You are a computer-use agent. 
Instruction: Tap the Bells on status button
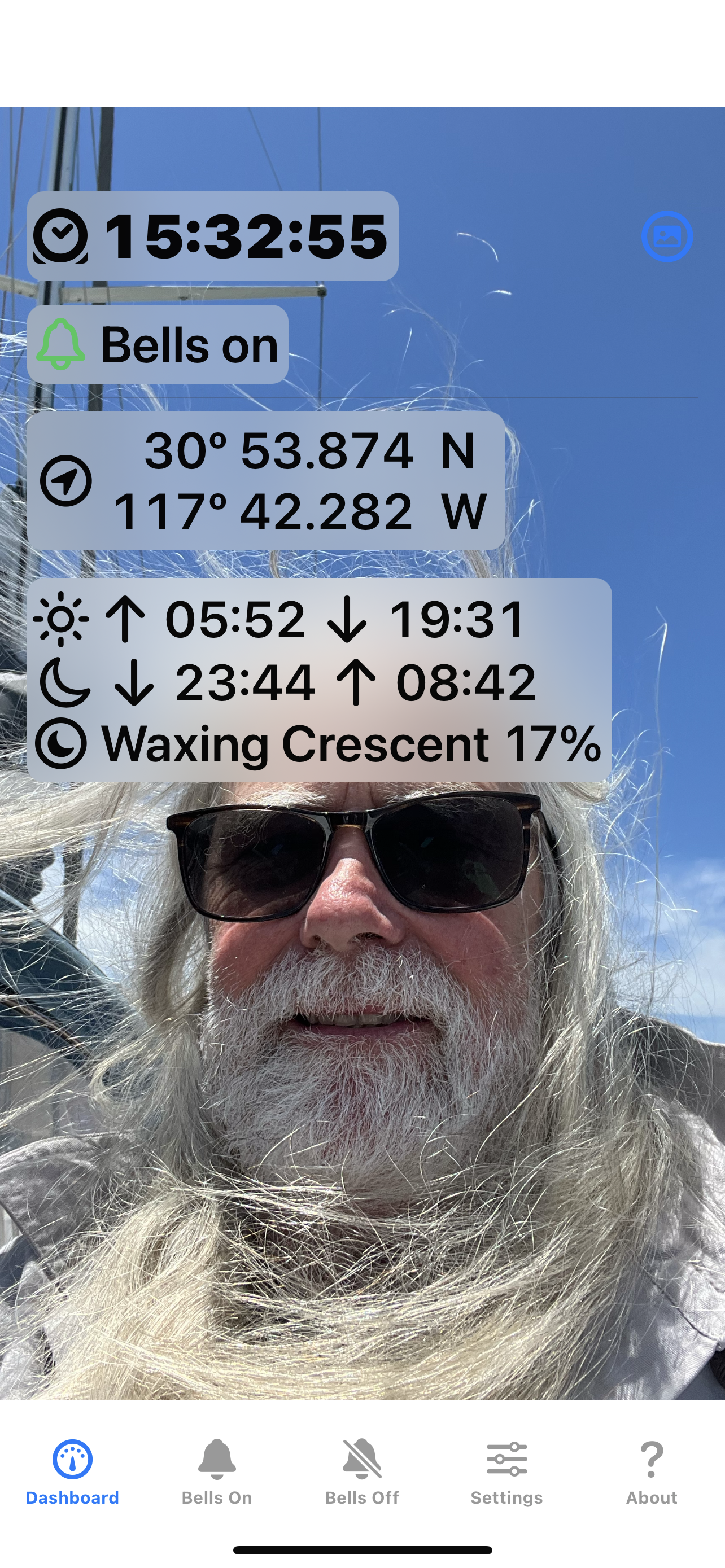click(x=159, y=345)
